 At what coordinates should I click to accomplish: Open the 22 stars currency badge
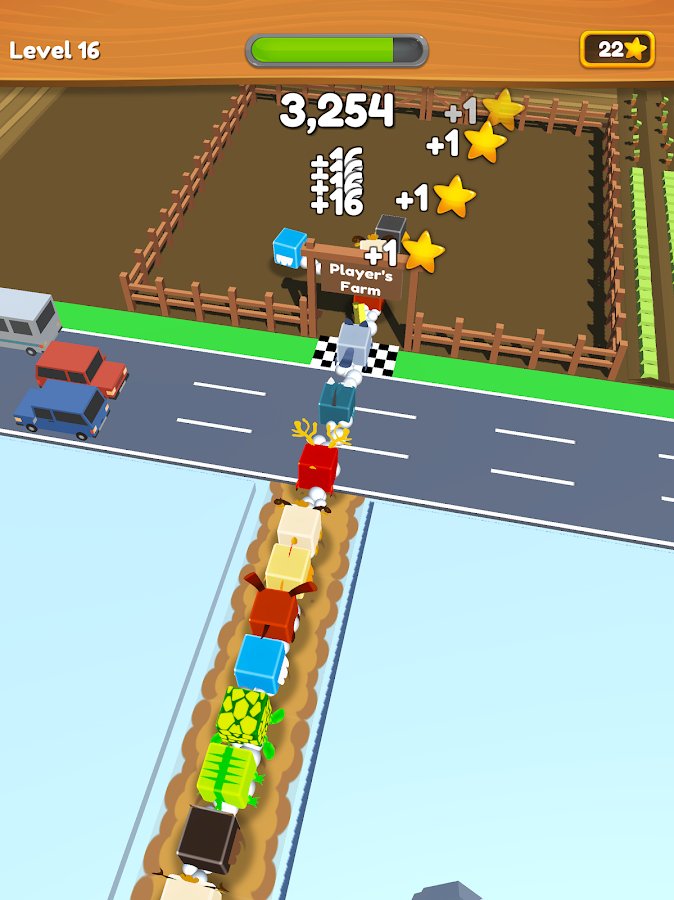[617, 49]
